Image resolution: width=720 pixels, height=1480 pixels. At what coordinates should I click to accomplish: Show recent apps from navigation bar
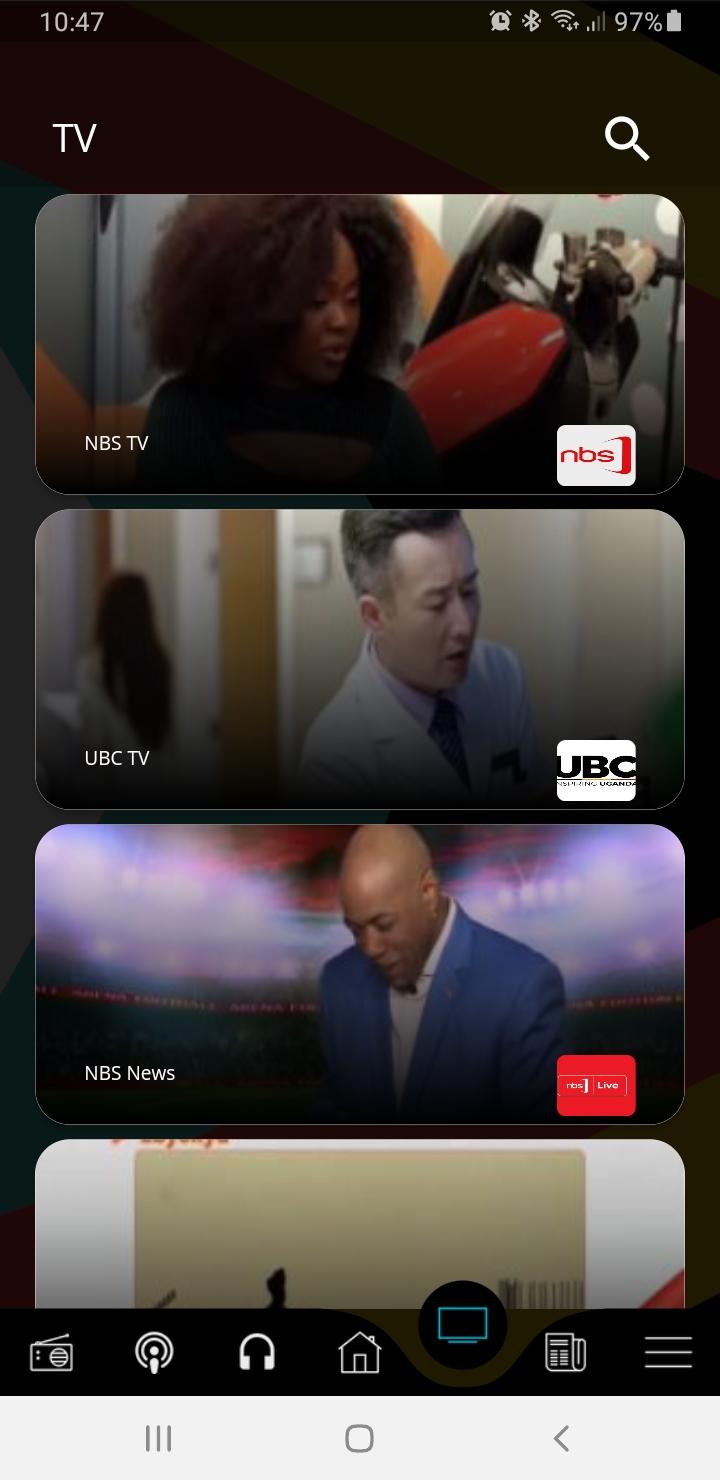pyautogui.click(x=158, y=1438)
